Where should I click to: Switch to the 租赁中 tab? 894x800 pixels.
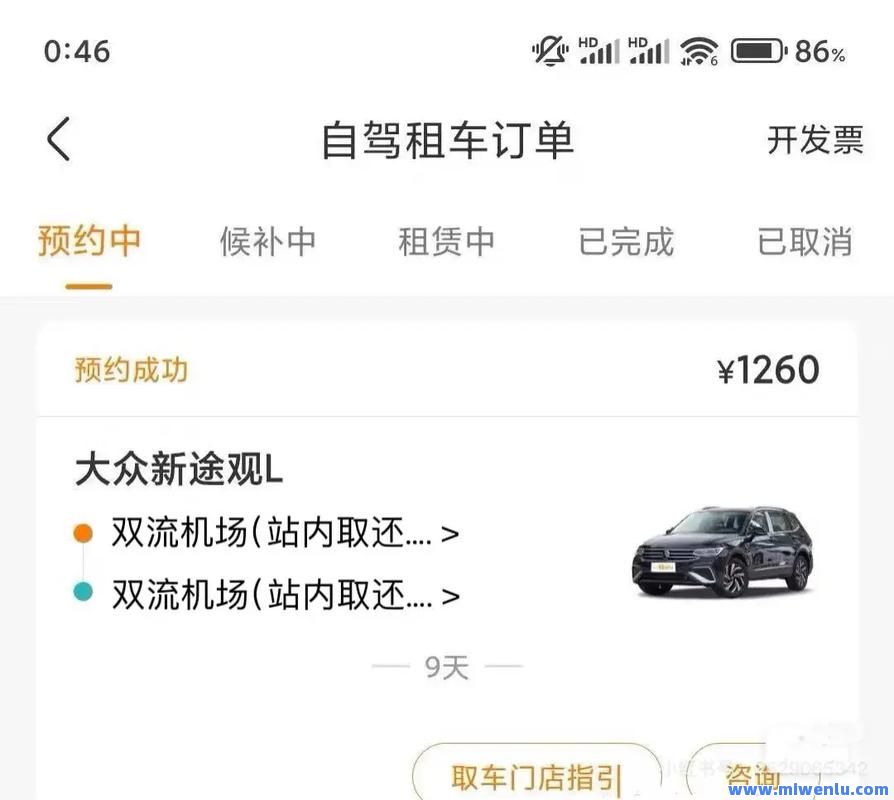click(x=446, y=242)
